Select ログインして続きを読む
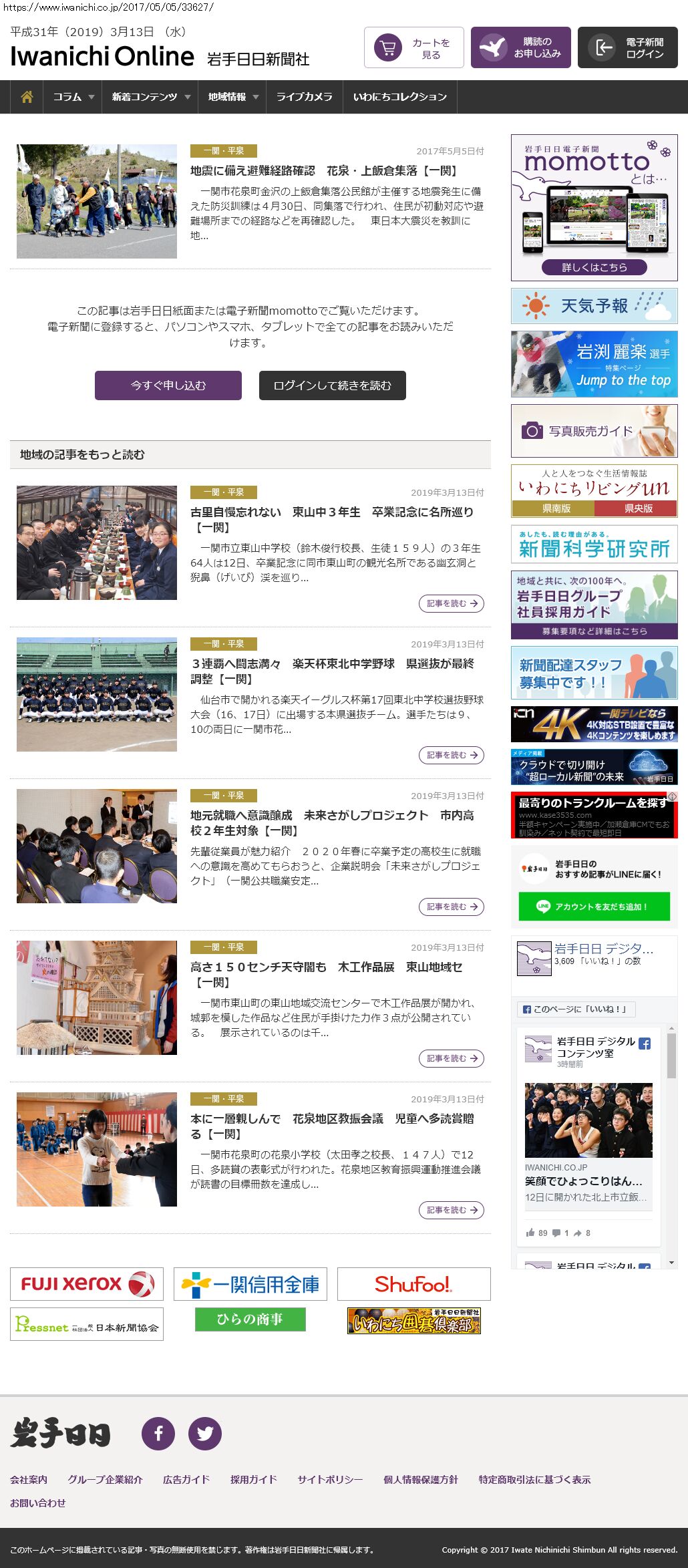Screen dimensions: 688x1568 [333, 385]
